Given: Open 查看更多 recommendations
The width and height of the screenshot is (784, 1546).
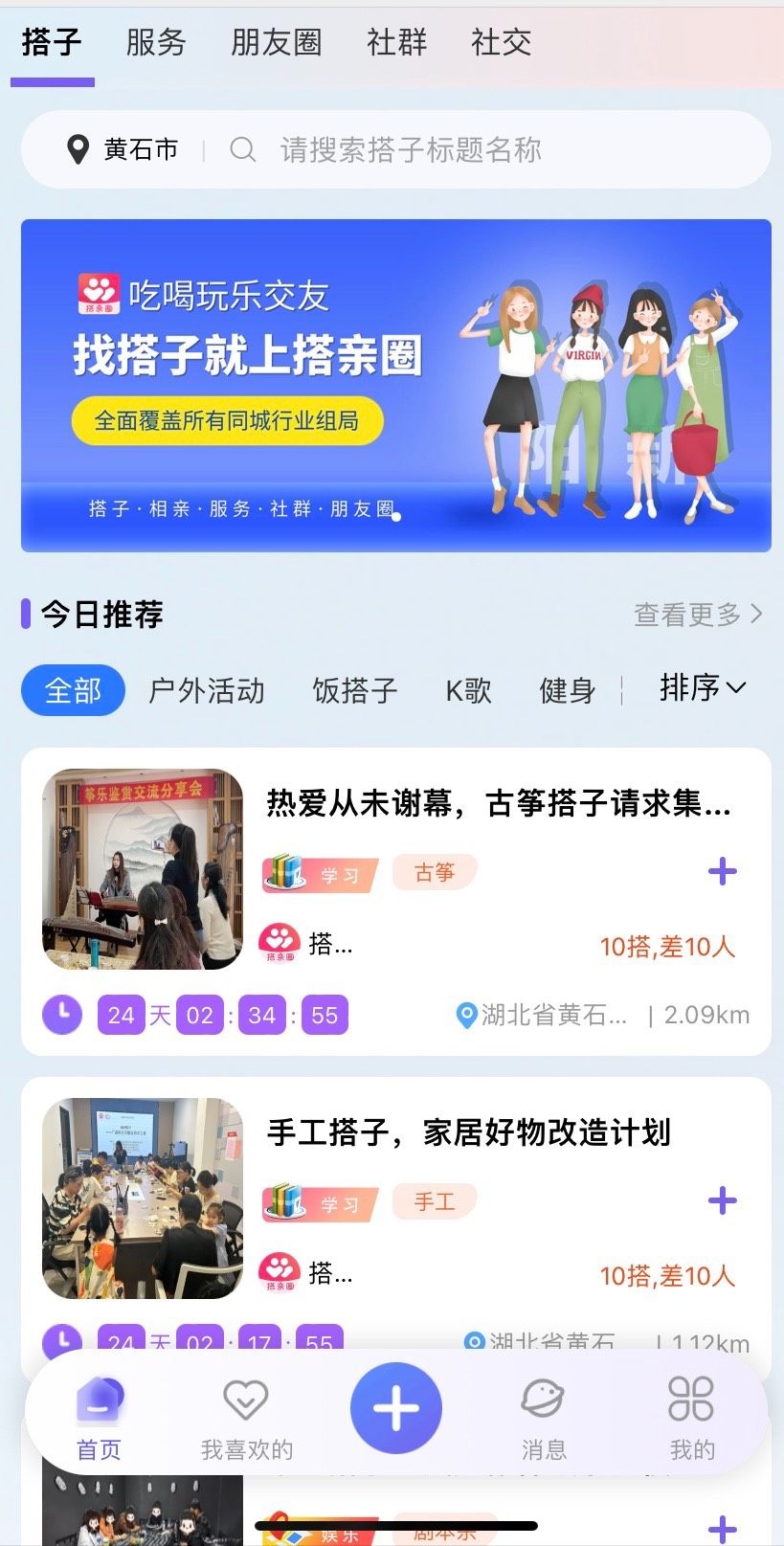Looking at the screenshot, I should pyautogui.click(x=698, y=615).
